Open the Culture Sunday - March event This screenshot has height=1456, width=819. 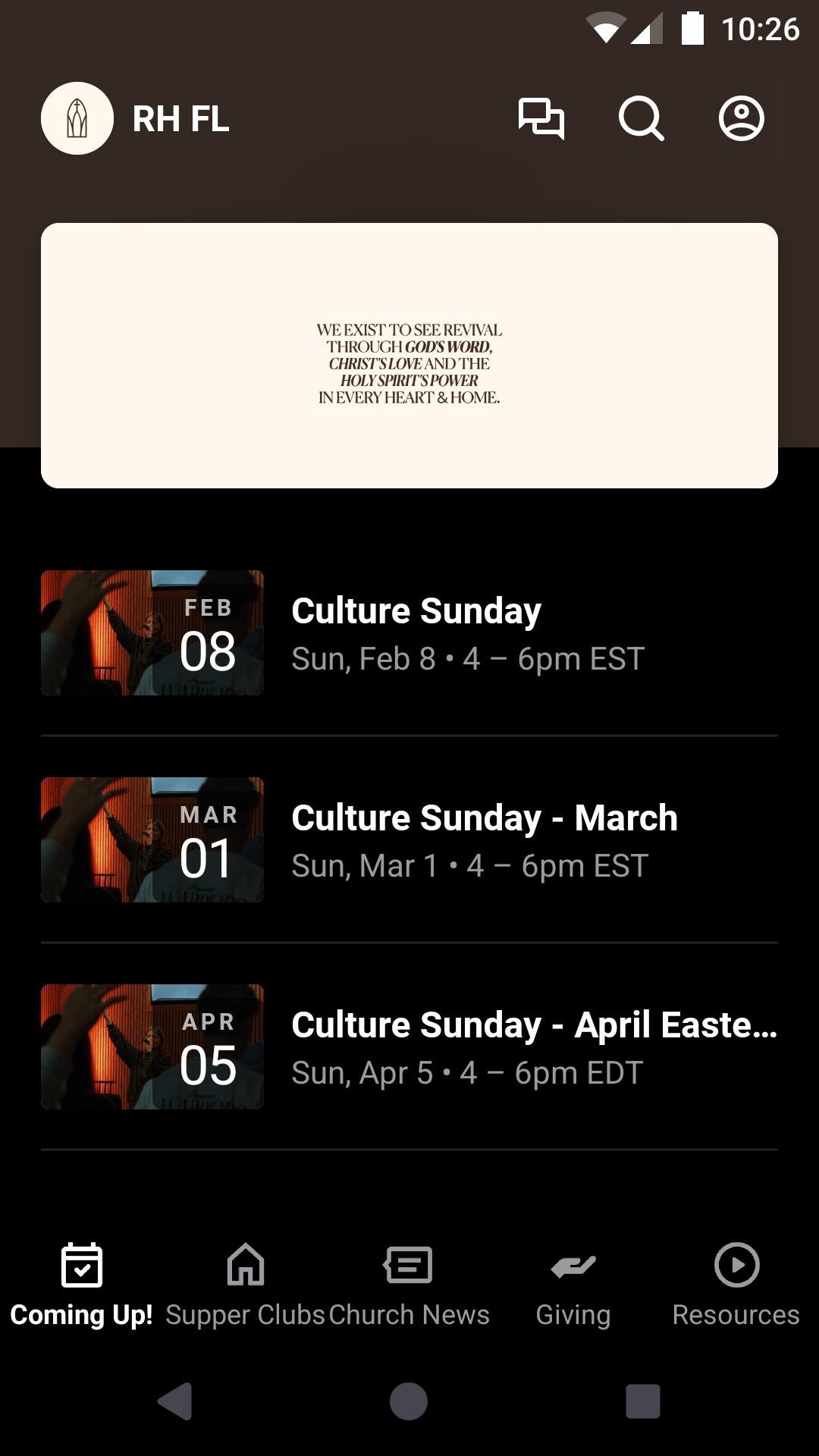tap(409, 840)
